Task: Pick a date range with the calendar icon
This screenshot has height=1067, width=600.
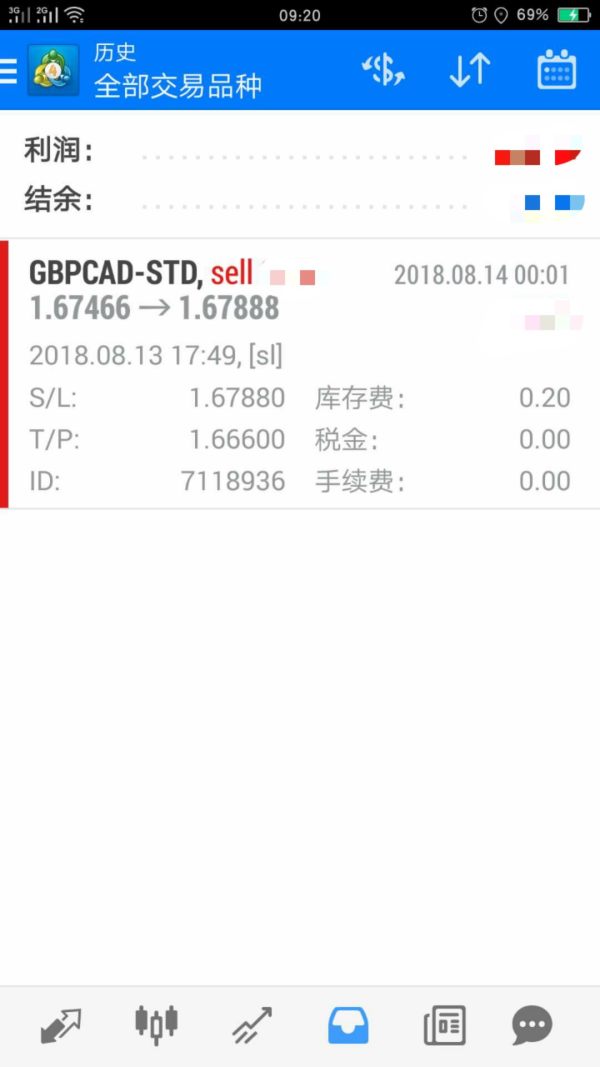Action: tap(556, 70)
